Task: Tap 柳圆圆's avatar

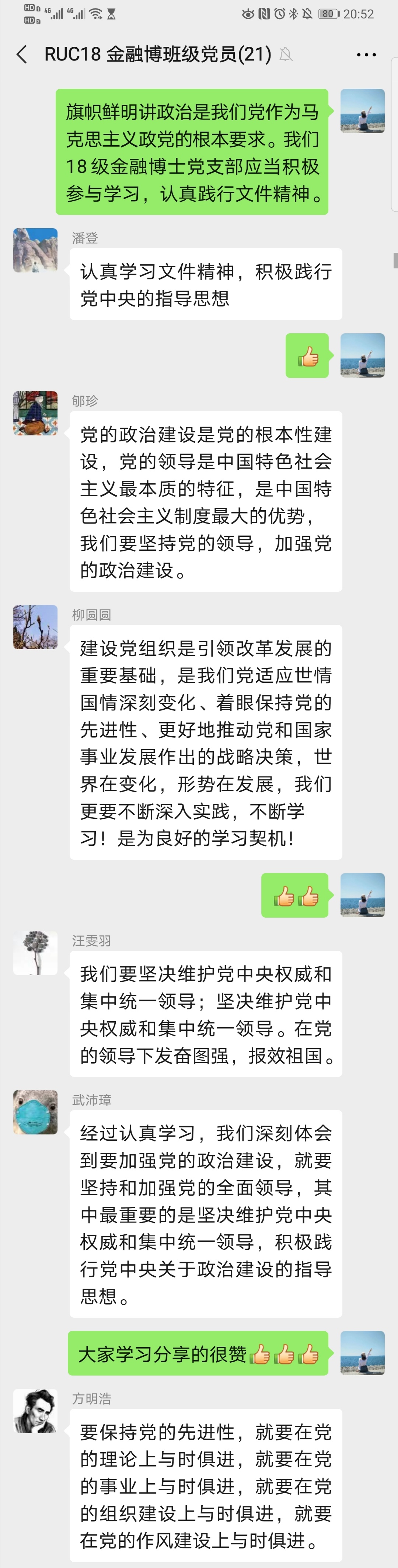Action: click(35, 627)
